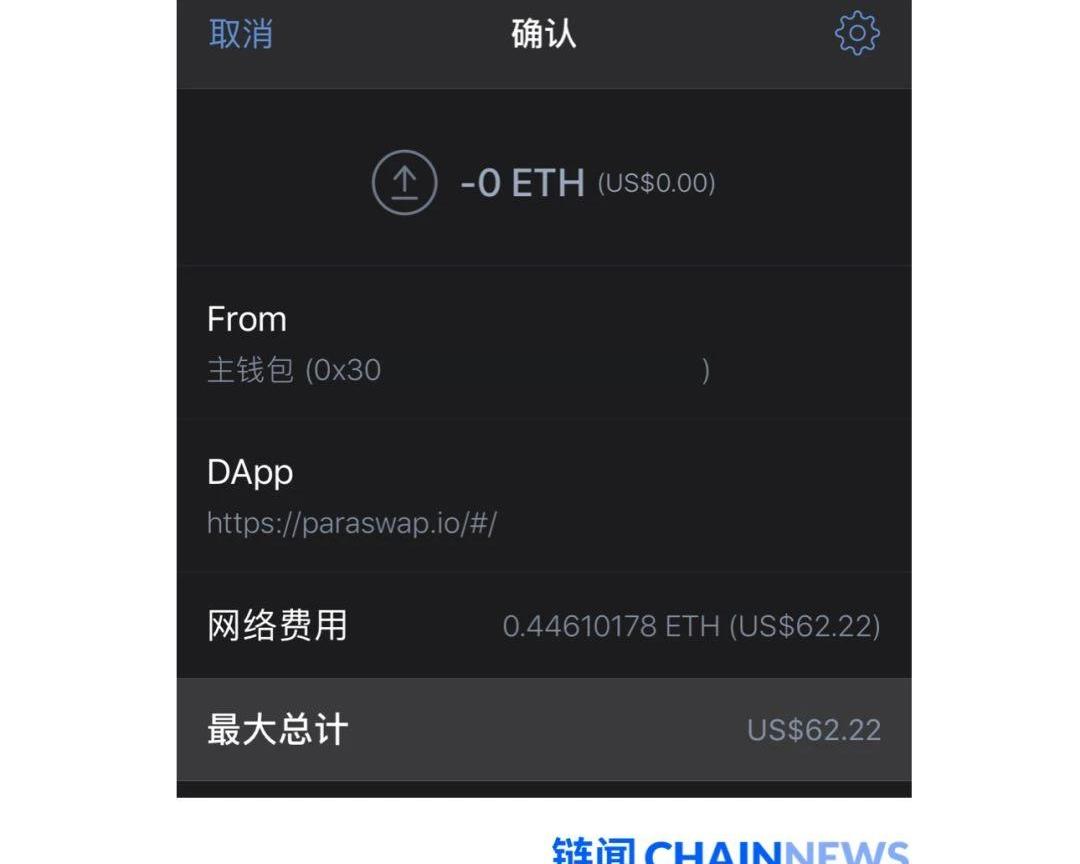The width and height of the screenshot is (1080, 864).
Task: Cancel the transaction with 取消
Action: click(x=241, y=34)
